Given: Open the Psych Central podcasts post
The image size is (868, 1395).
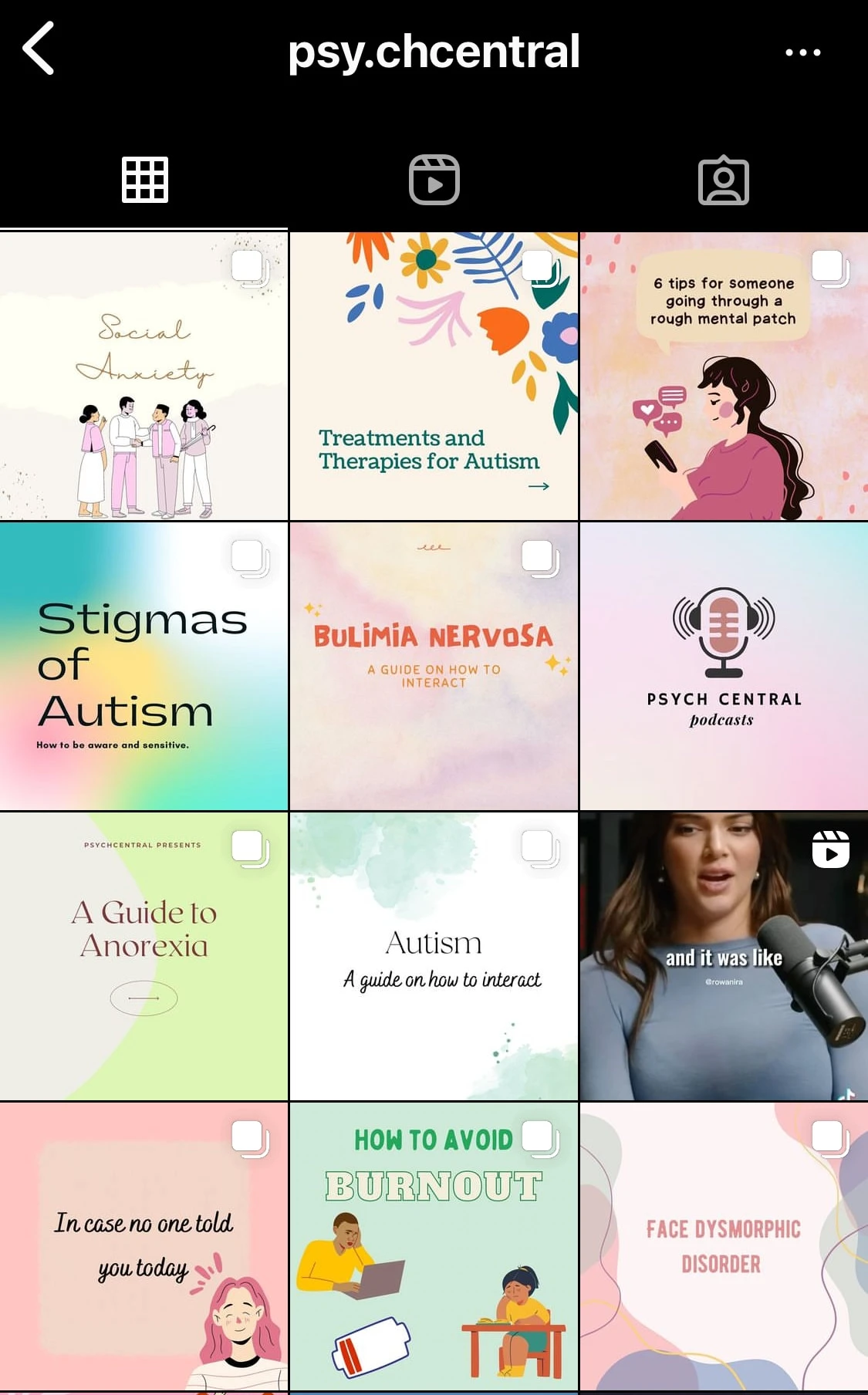Looking at the screenshot, I should click(724, 667).
